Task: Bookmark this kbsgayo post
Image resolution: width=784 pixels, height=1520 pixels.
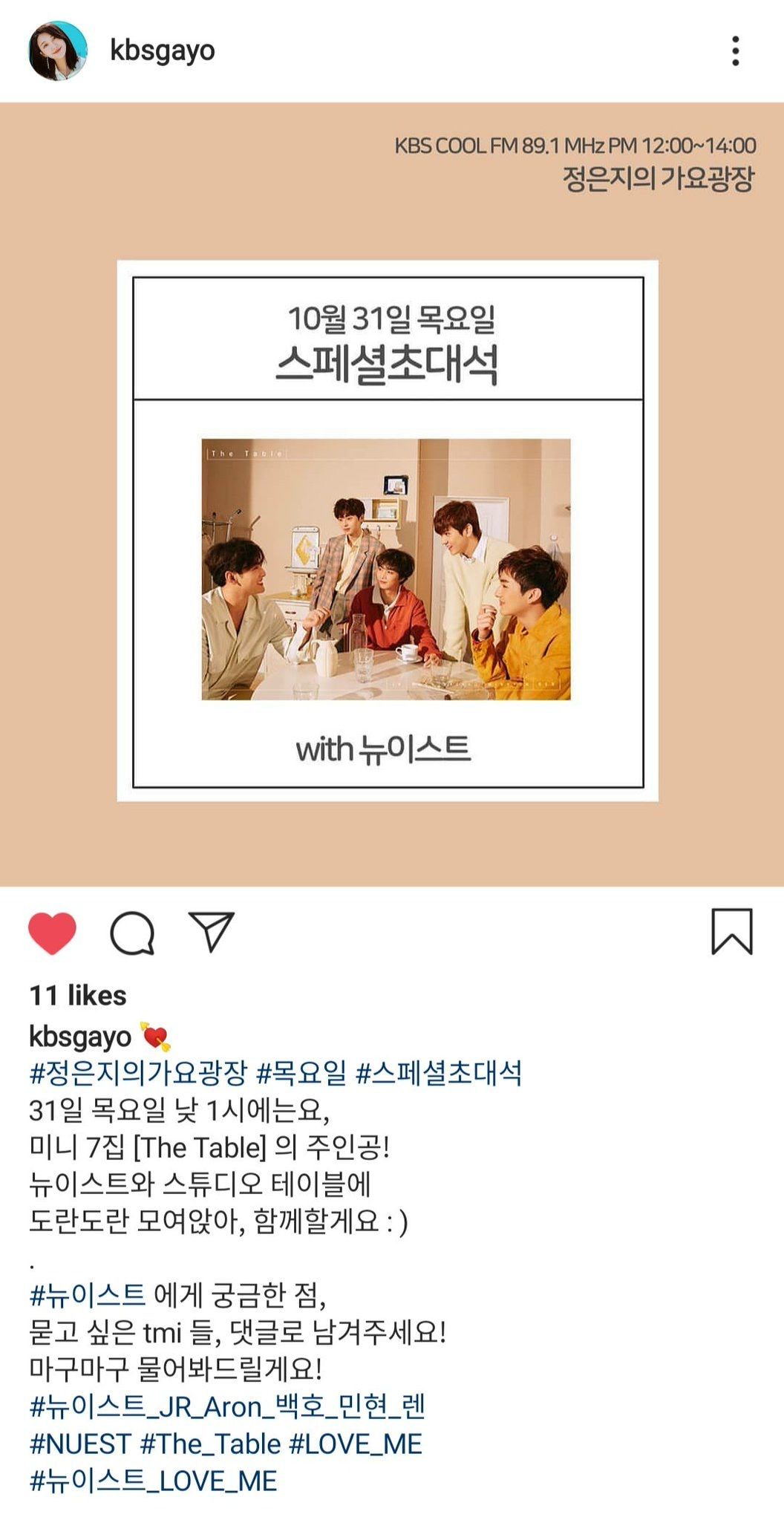Action: coord(732,931)
